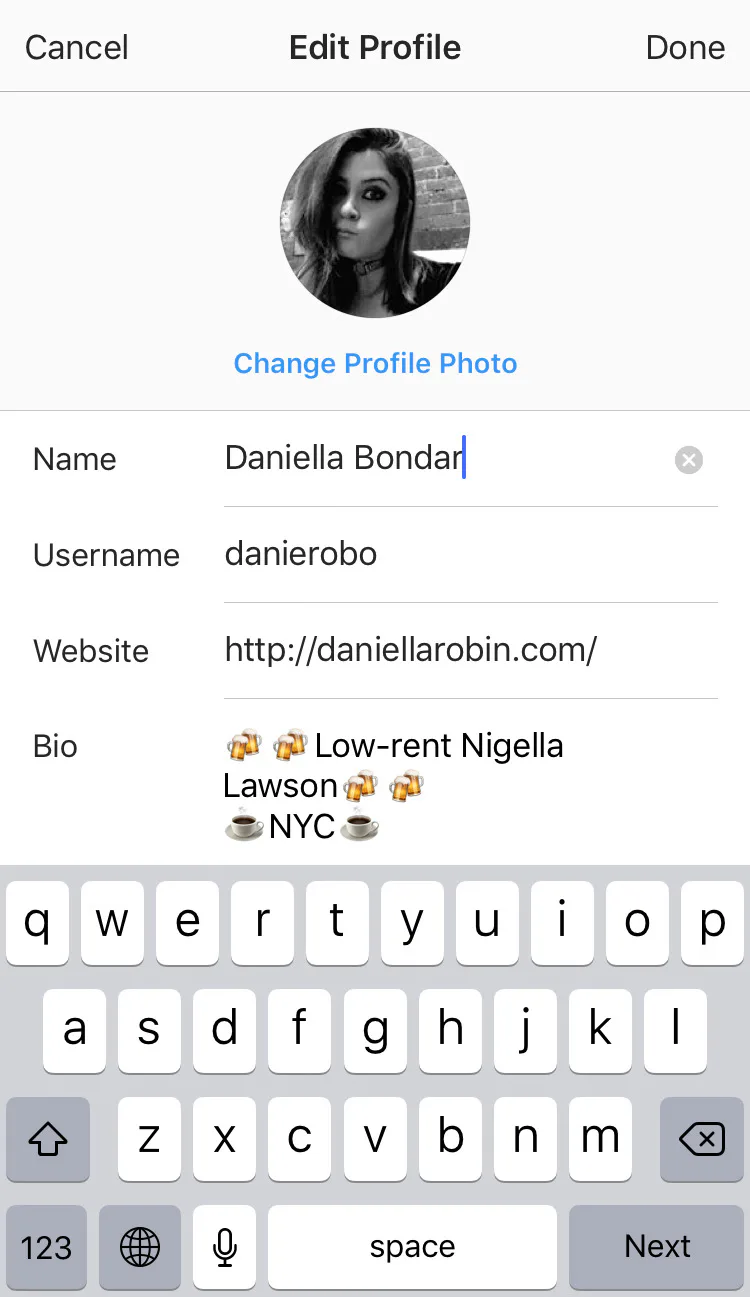750x1297 pixels.
Task: Tap the Change Profile Photo link
Action: coord(375,363)
